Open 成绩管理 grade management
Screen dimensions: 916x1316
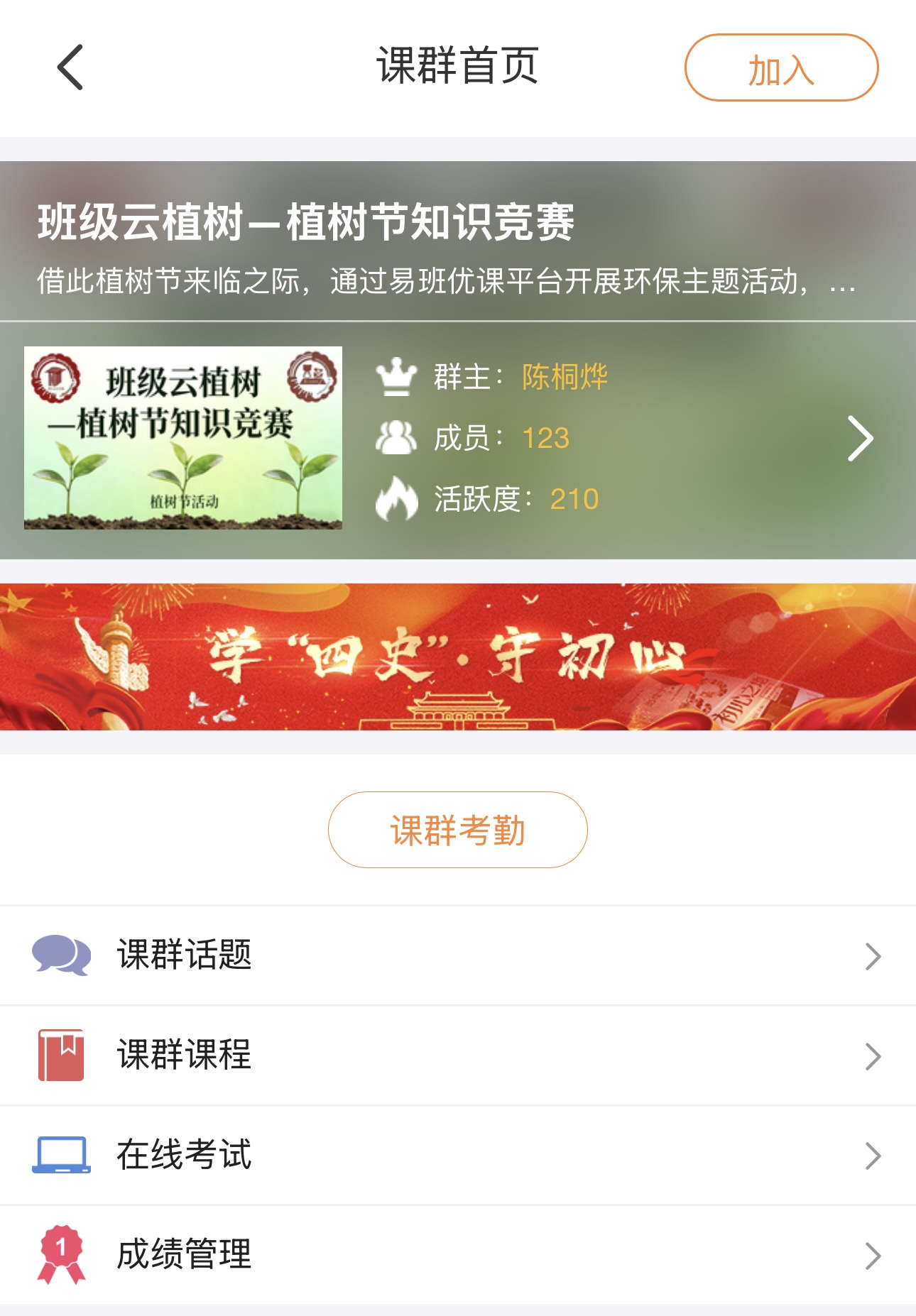tap(458, 1255)
